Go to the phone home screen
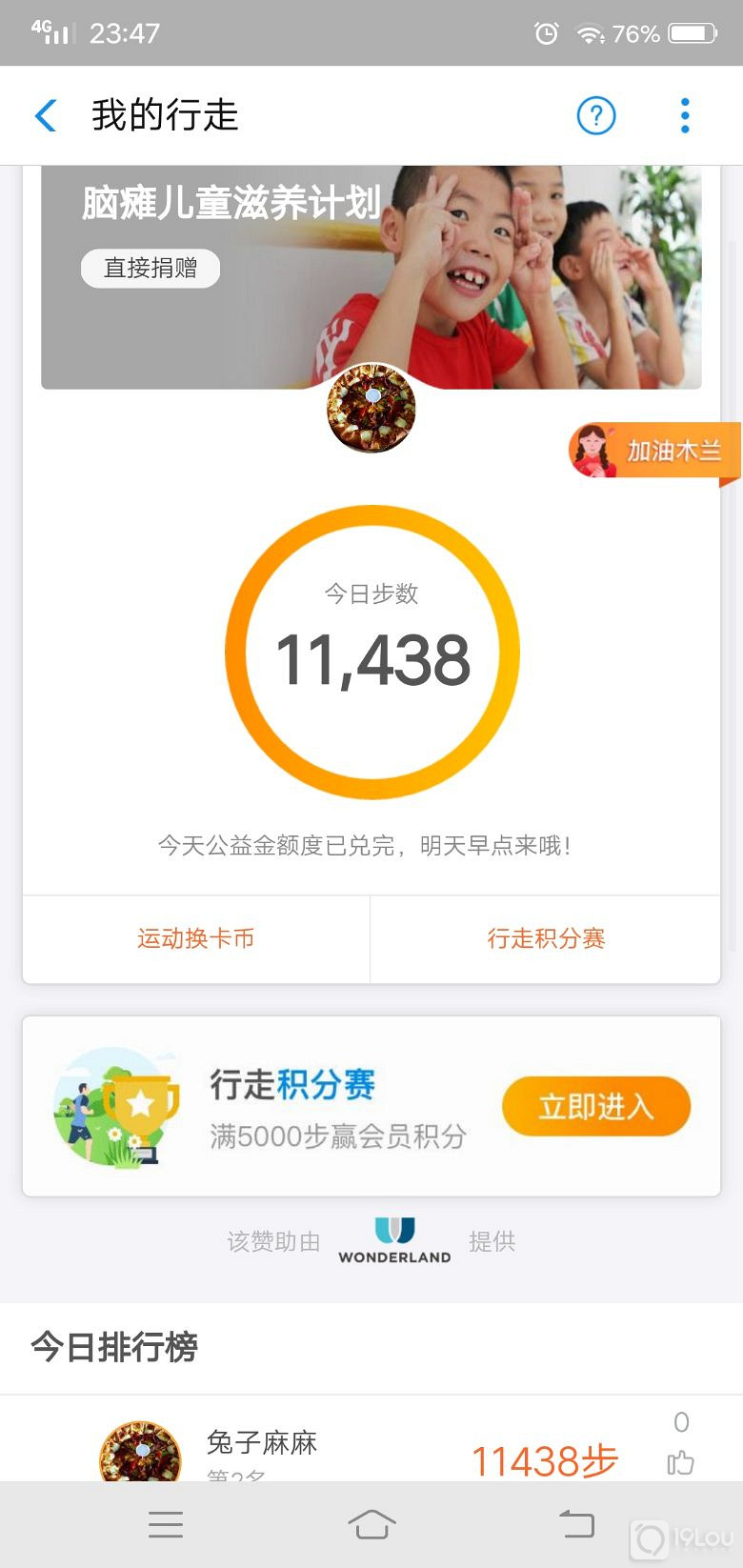 [371, 1524]
